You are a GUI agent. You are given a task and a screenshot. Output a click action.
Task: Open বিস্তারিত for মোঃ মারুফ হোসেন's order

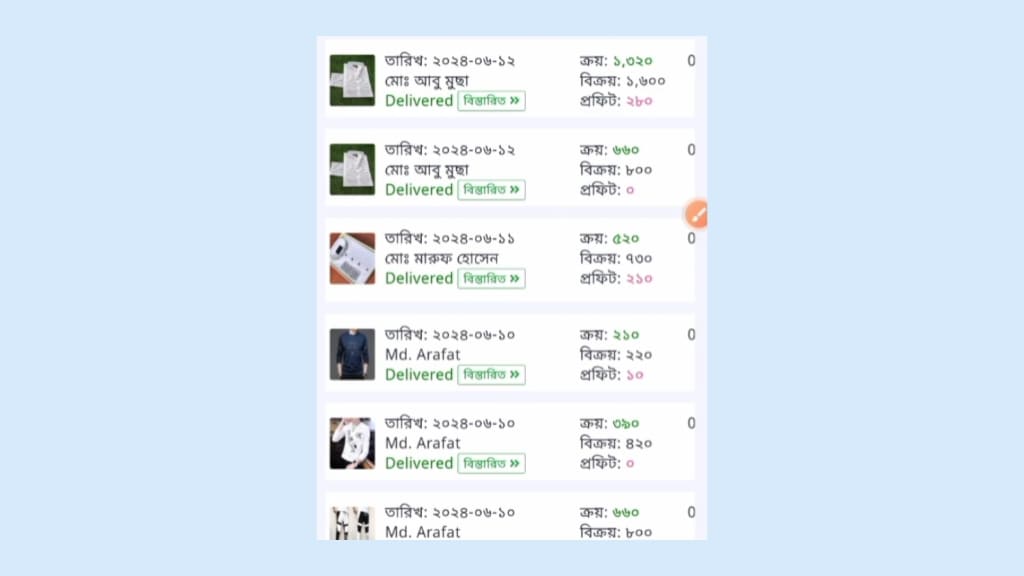[491, 278]
